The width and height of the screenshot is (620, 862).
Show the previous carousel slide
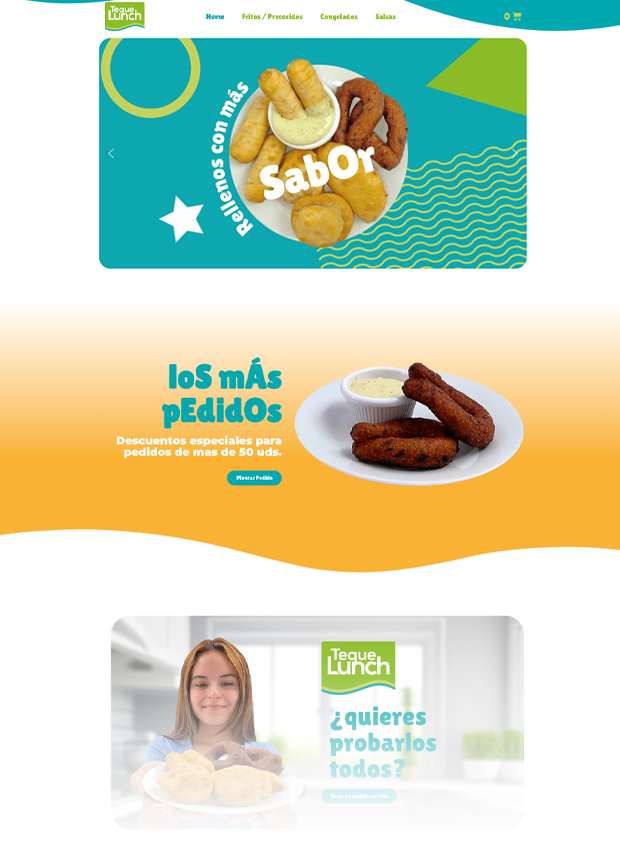pos(111,153)
